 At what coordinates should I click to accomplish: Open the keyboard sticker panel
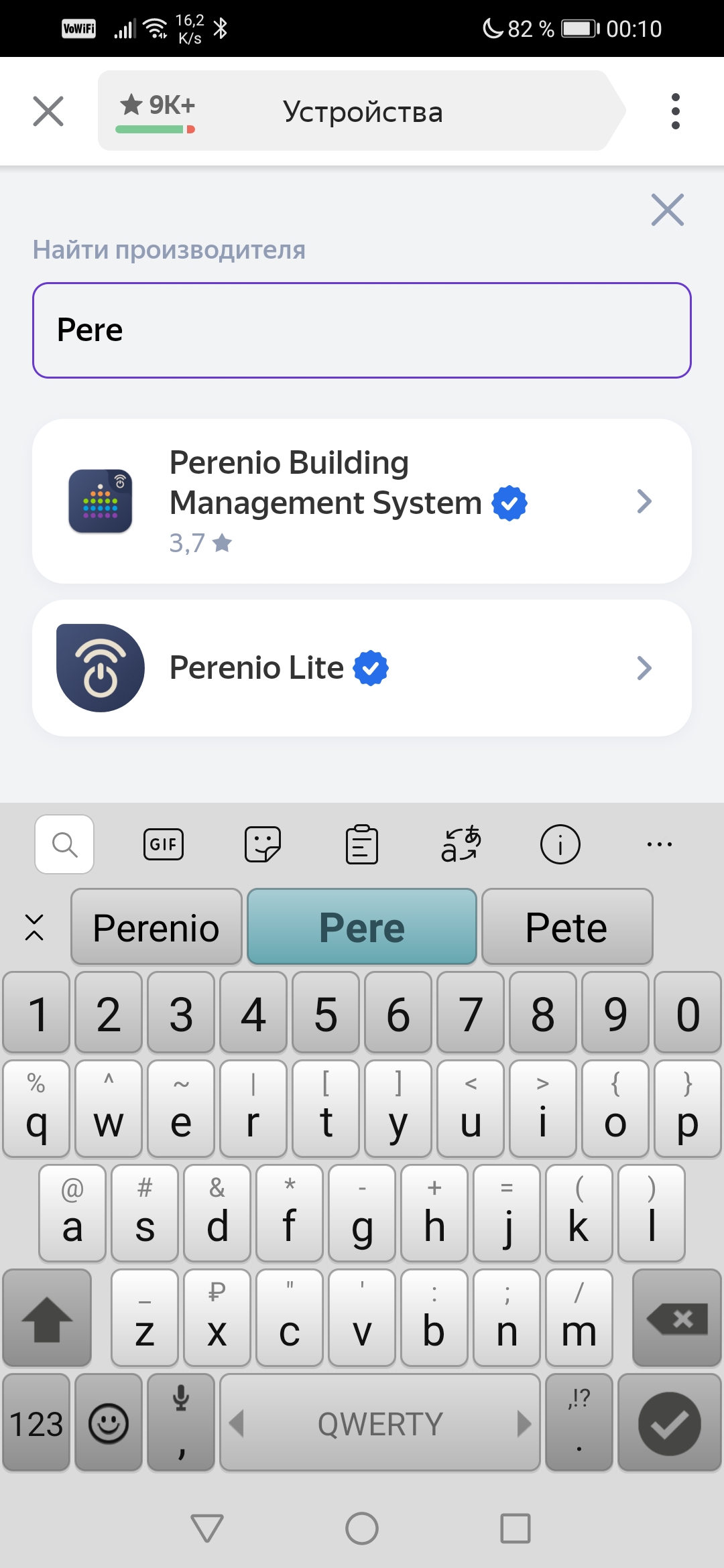point(263,844)
